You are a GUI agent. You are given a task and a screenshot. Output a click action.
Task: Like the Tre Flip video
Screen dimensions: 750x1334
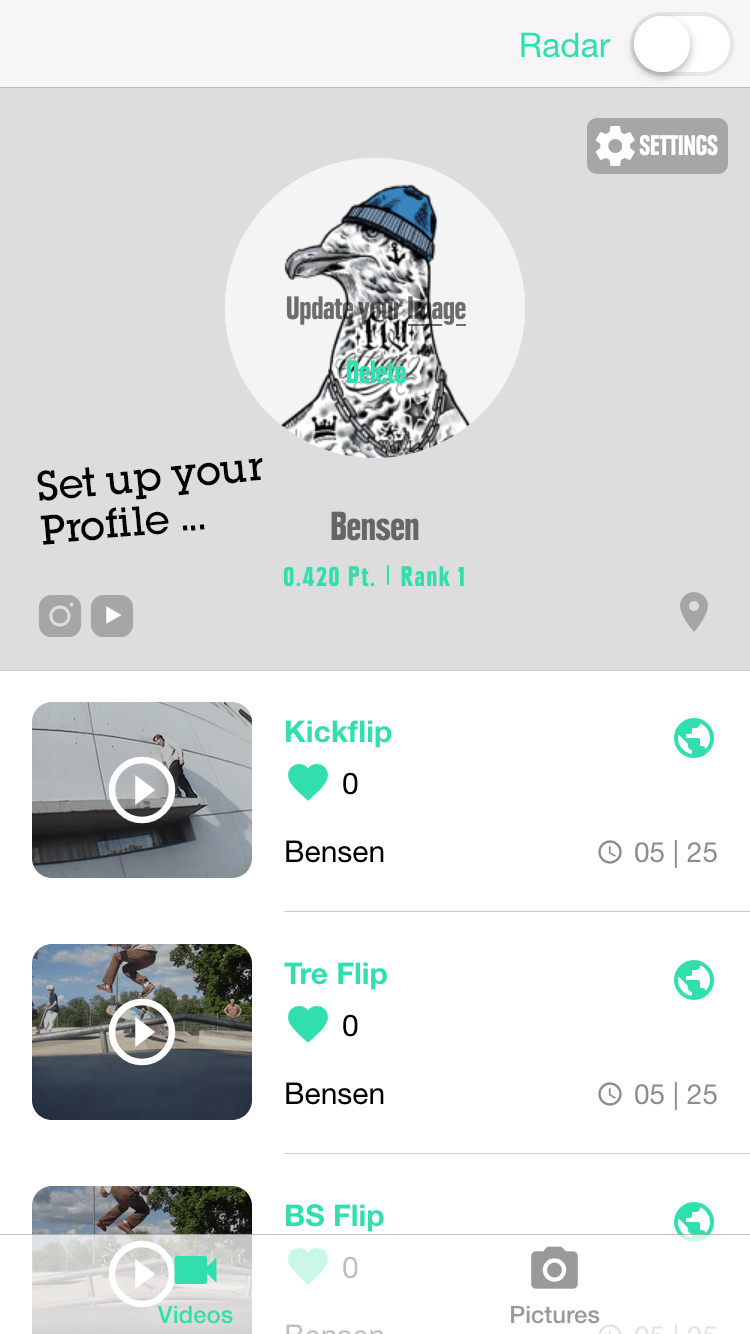click(308, 1025)
